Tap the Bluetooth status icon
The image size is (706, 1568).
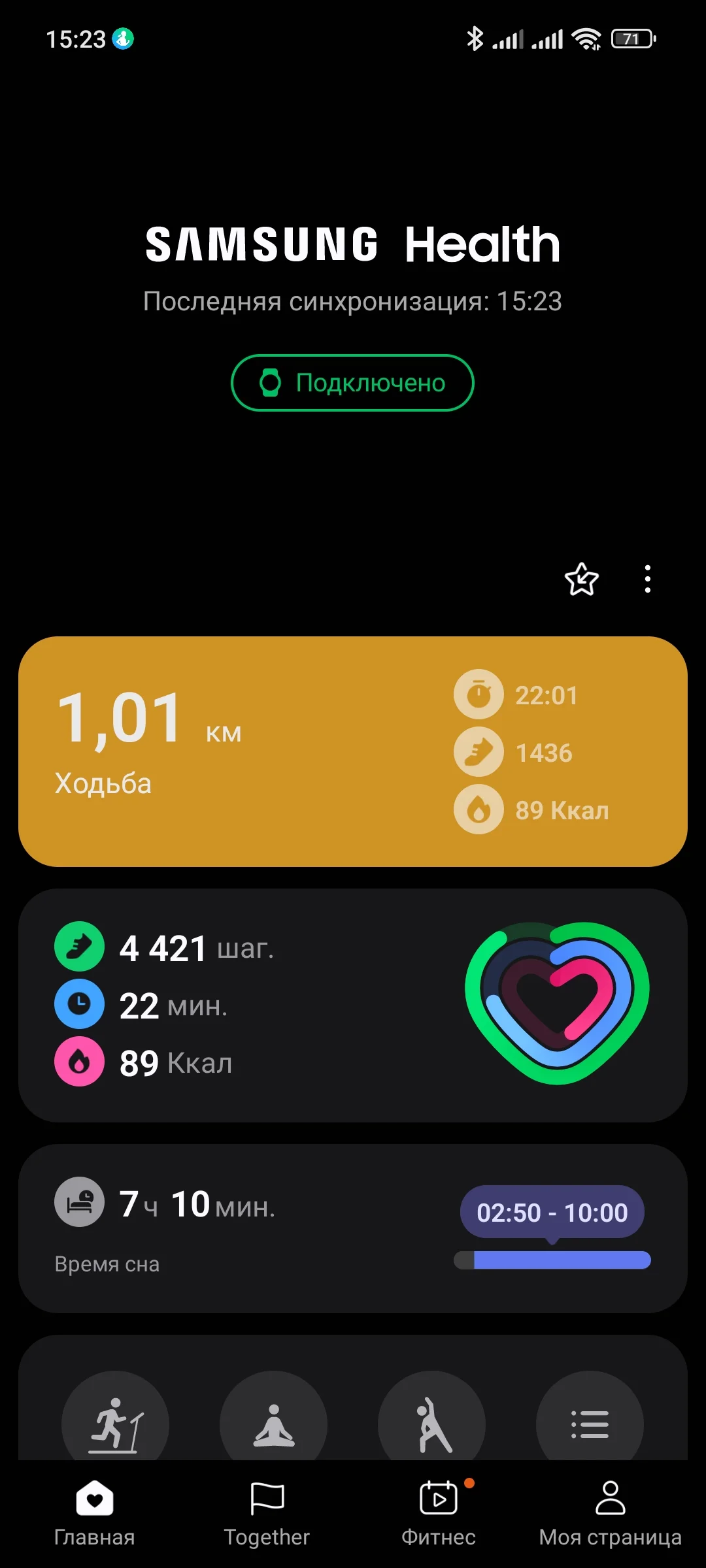tap(475, 39)
